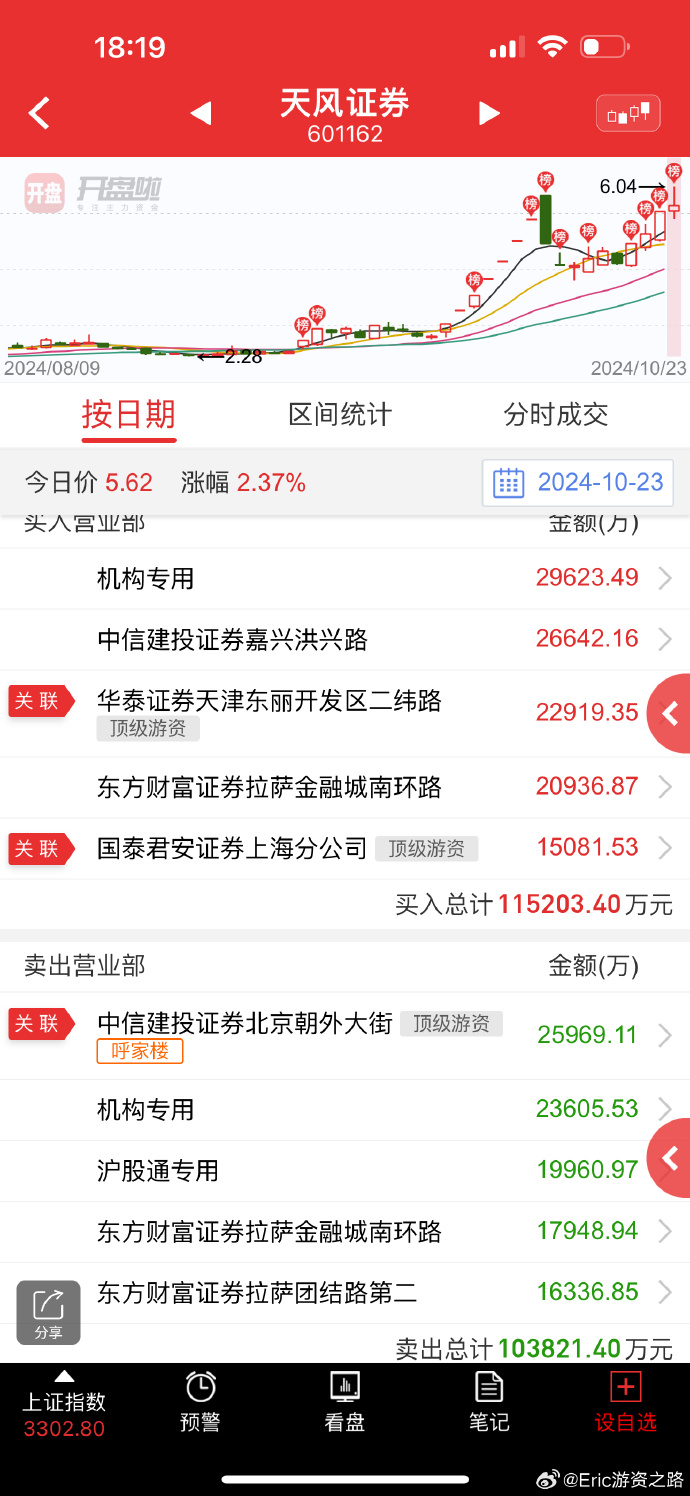690x1496 pixels.
Task: Open 国泰君安证券上海分公司 details
Action: pyautogui.click(x=345, y=848)
